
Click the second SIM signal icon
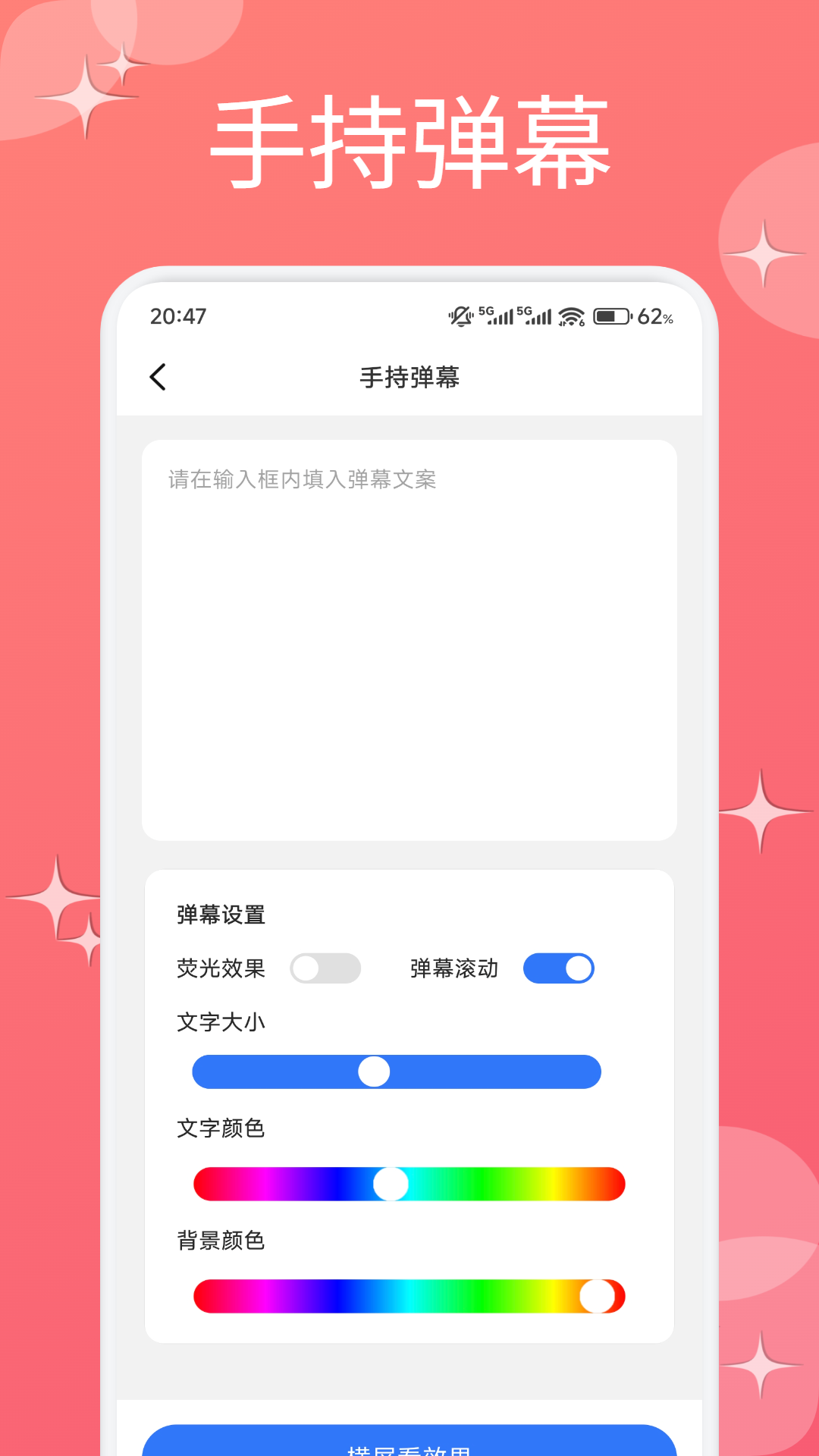tap(536, 315)
